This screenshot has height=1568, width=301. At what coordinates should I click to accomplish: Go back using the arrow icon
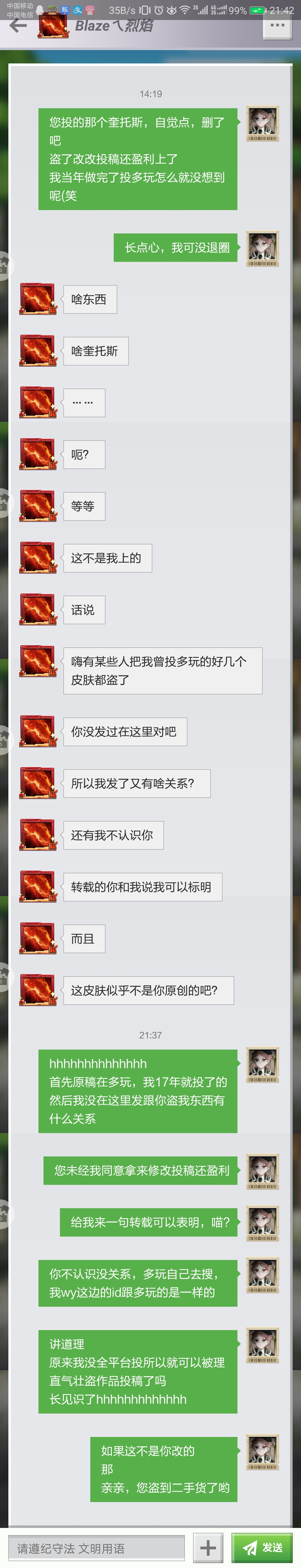click(18, 26)
